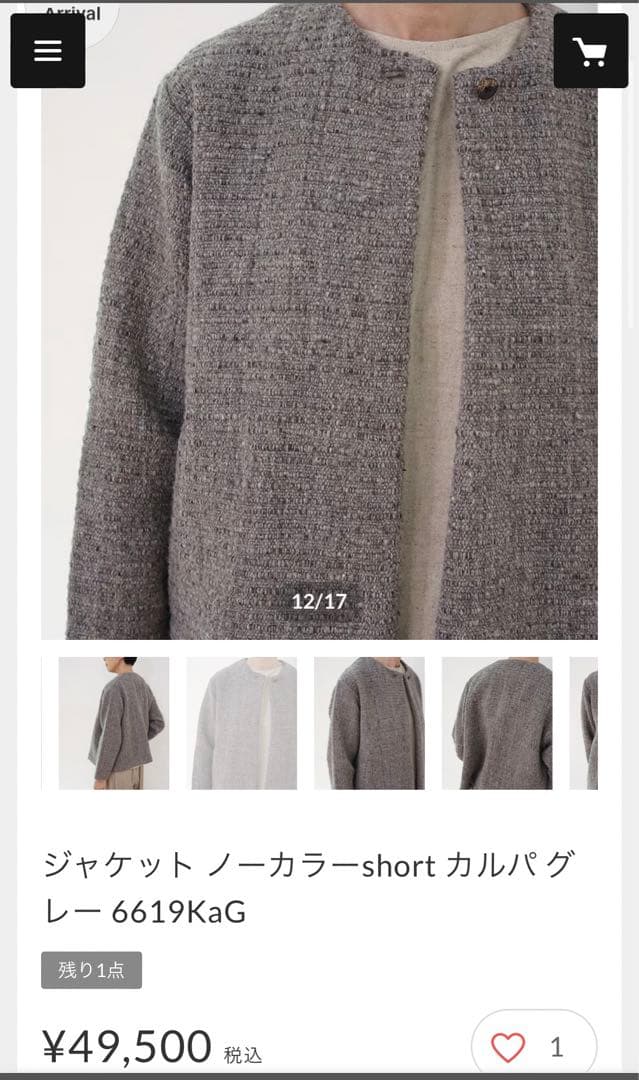Open the hamburger menu
This screenshot has width=639, height=1080.
[x=47, y=51]
